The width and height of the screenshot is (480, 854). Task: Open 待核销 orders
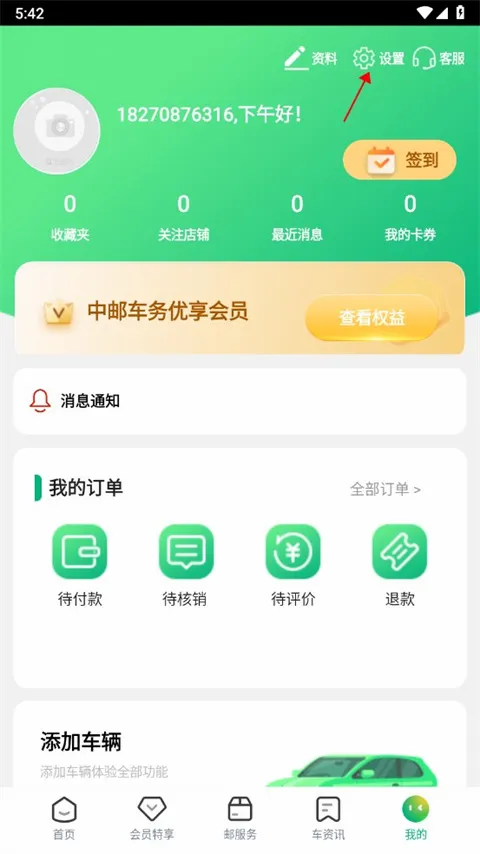186,565
